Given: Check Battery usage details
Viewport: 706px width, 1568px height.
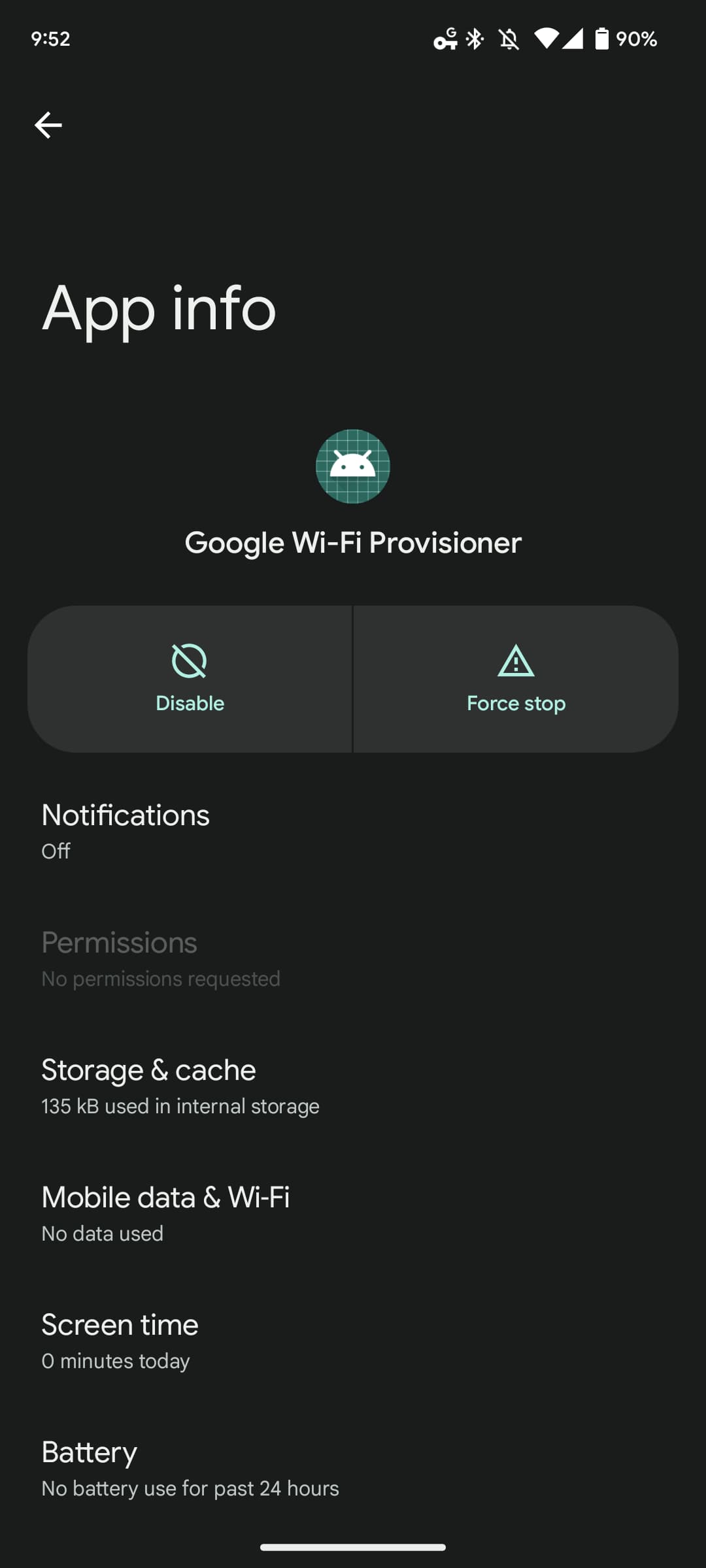Looking at the screenshot, I should [x=190, y=1468].
